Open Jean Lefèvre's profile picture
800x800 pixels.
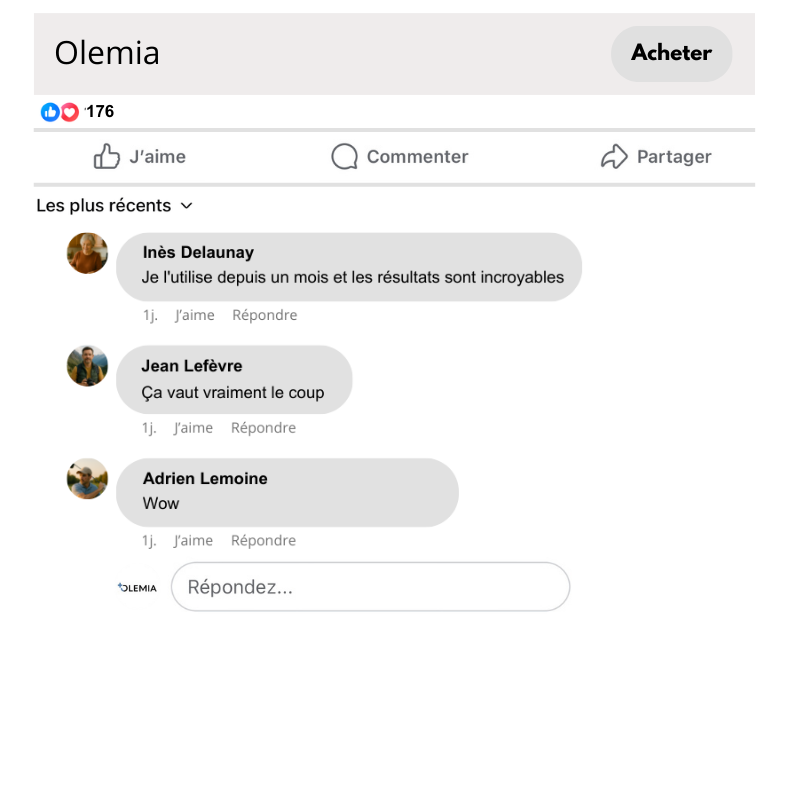pyautogui.click(x=87, y=366)
